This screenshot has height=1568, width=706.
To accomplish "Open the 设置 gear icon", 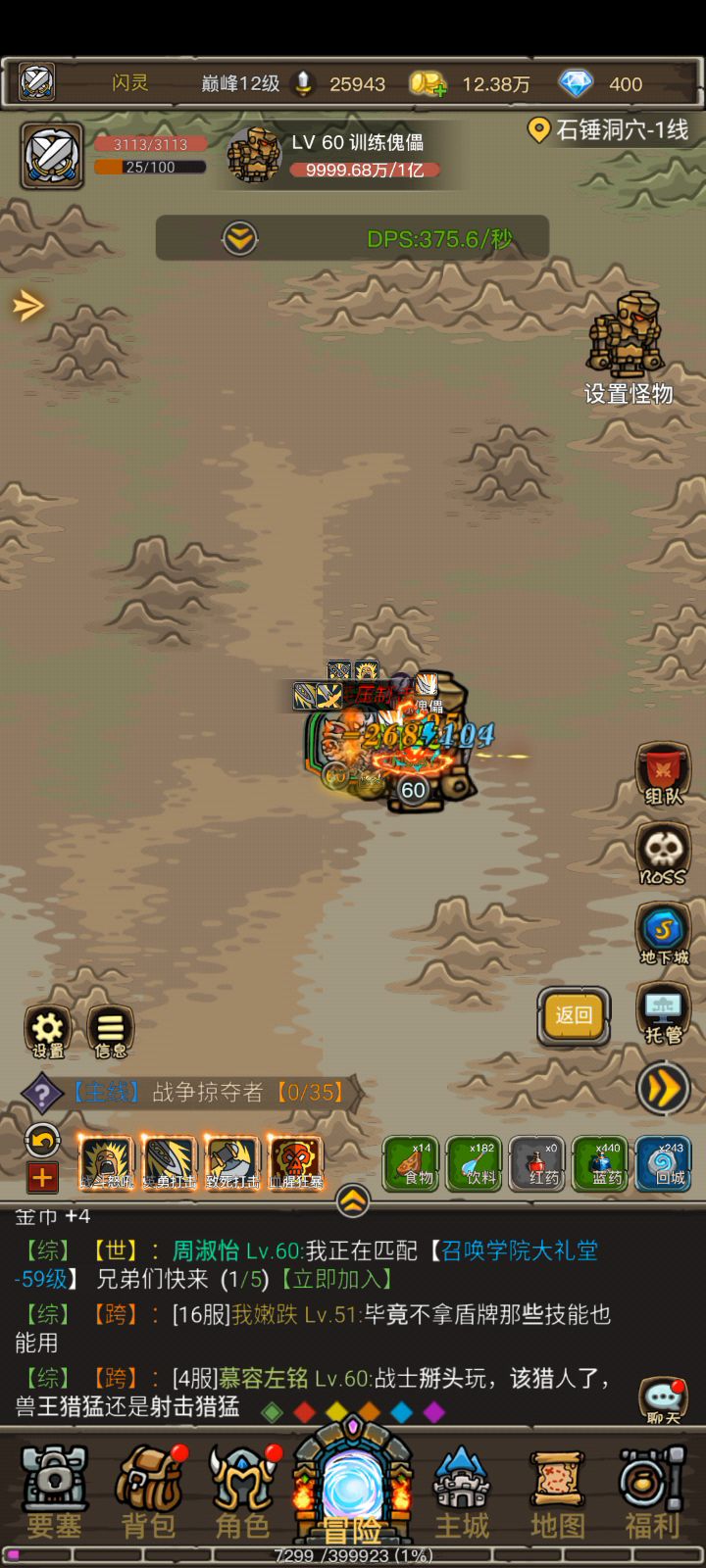I will point(48,1032).
